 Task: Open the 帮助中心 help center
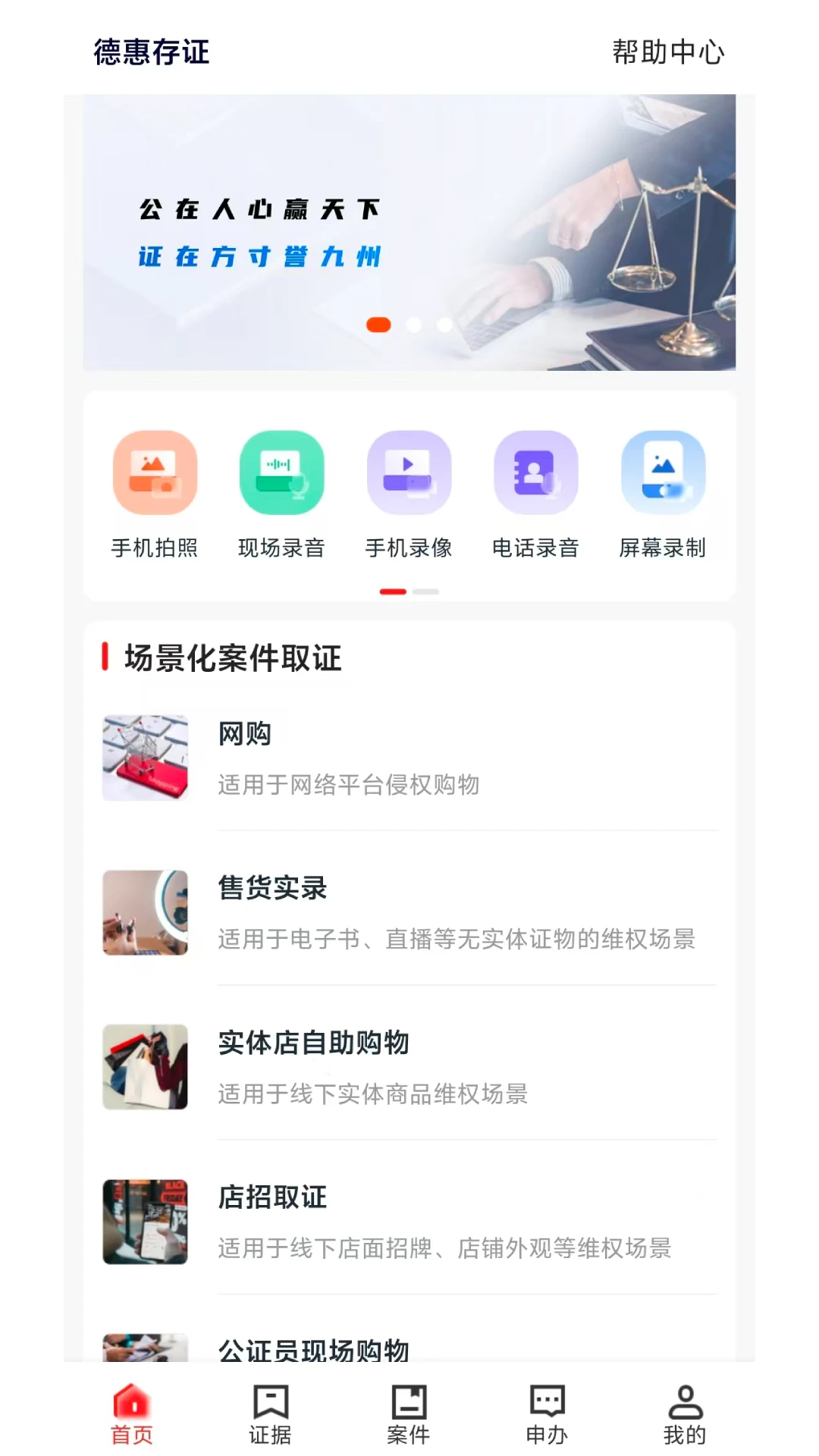[667, 53]
